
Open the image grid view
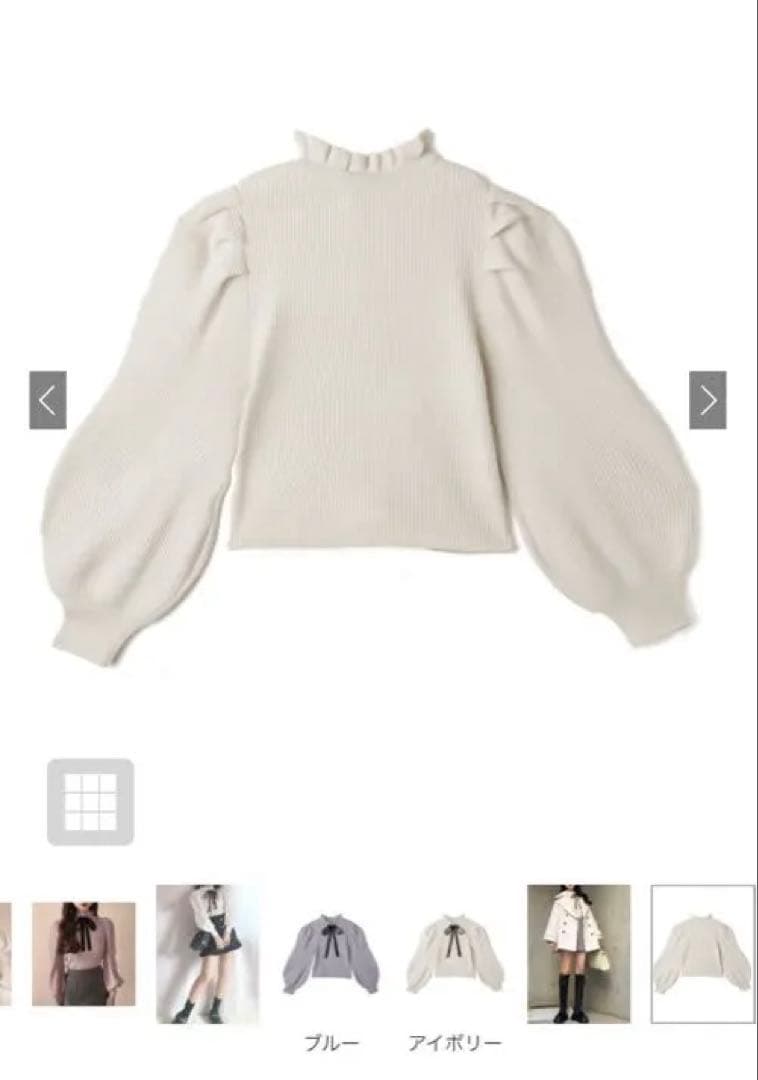pos(90,802)
